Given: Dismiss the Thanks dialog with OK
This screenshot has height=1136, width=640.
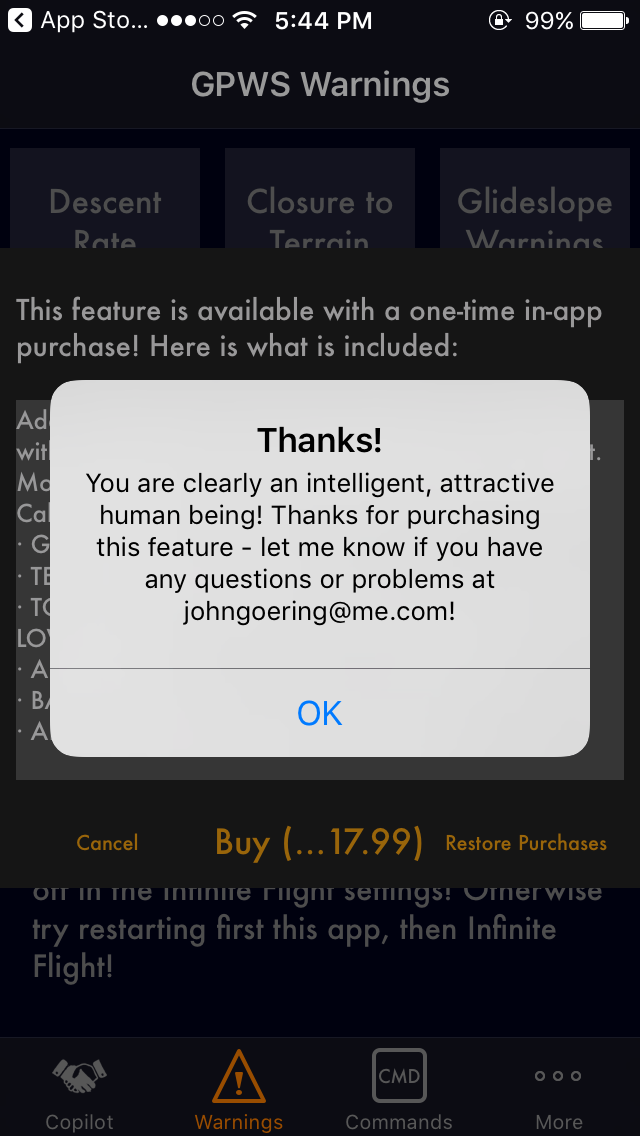Looking at the screenshot, I should [320, 713].
